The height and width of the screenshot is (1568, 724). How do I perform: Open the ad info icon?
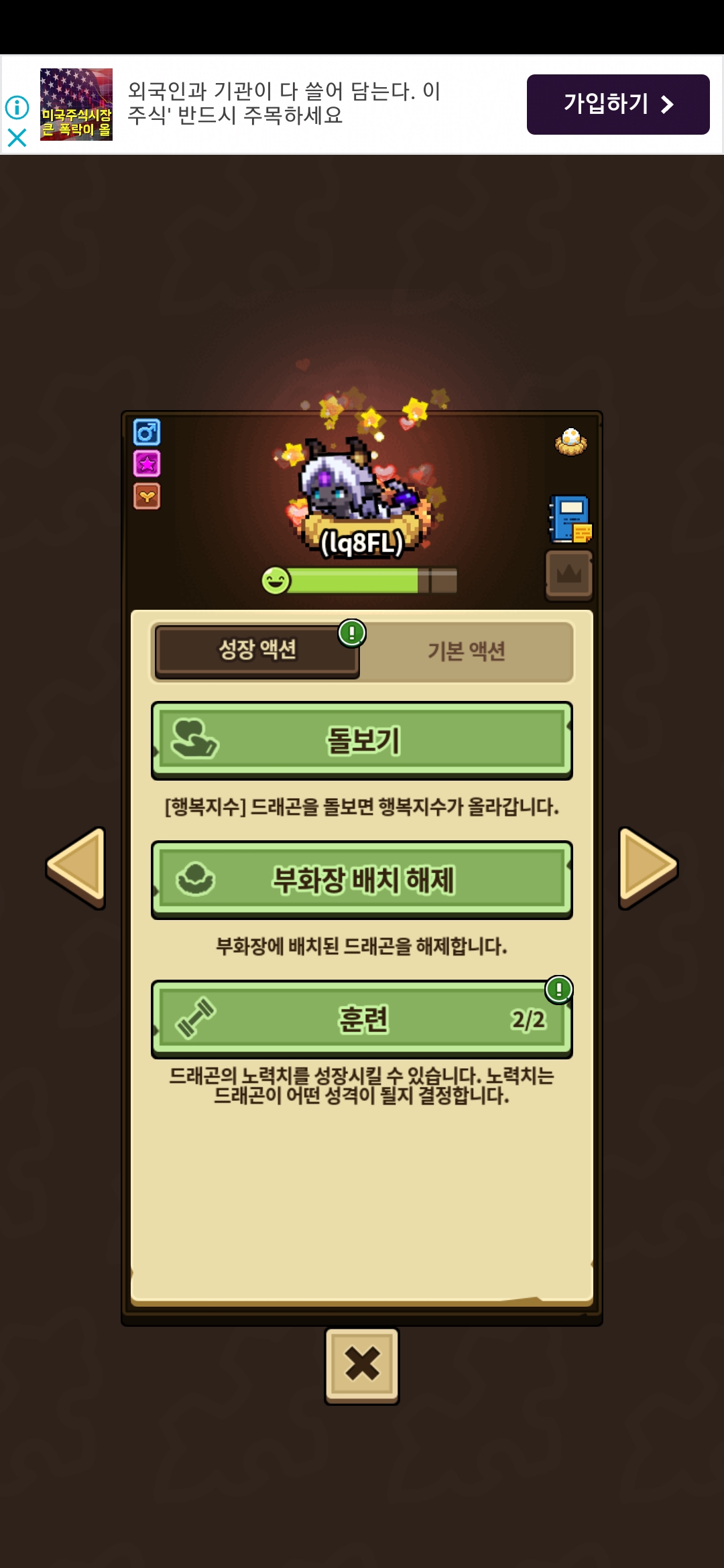17,107
